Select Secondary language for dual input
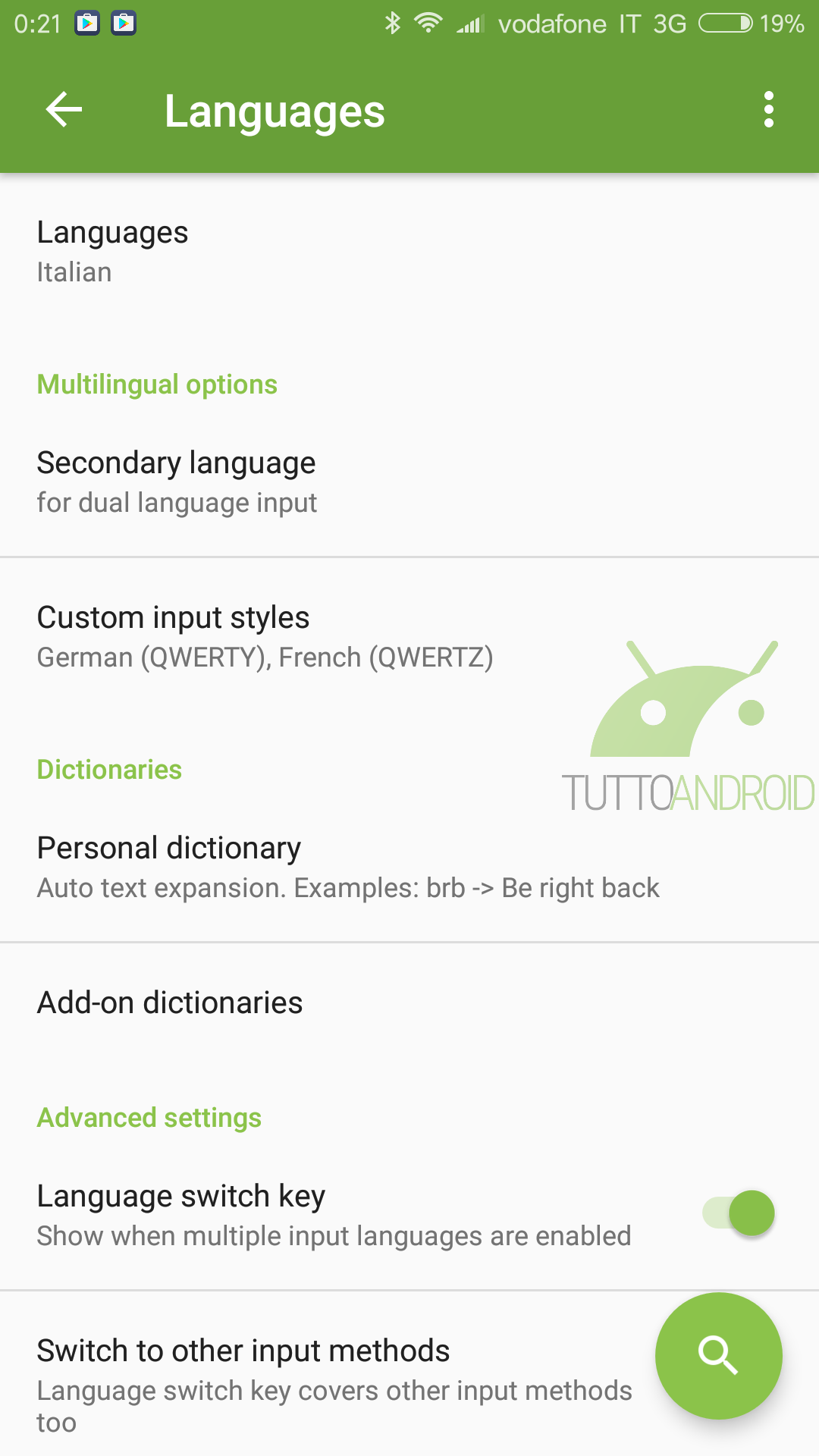 pos(409,482)
